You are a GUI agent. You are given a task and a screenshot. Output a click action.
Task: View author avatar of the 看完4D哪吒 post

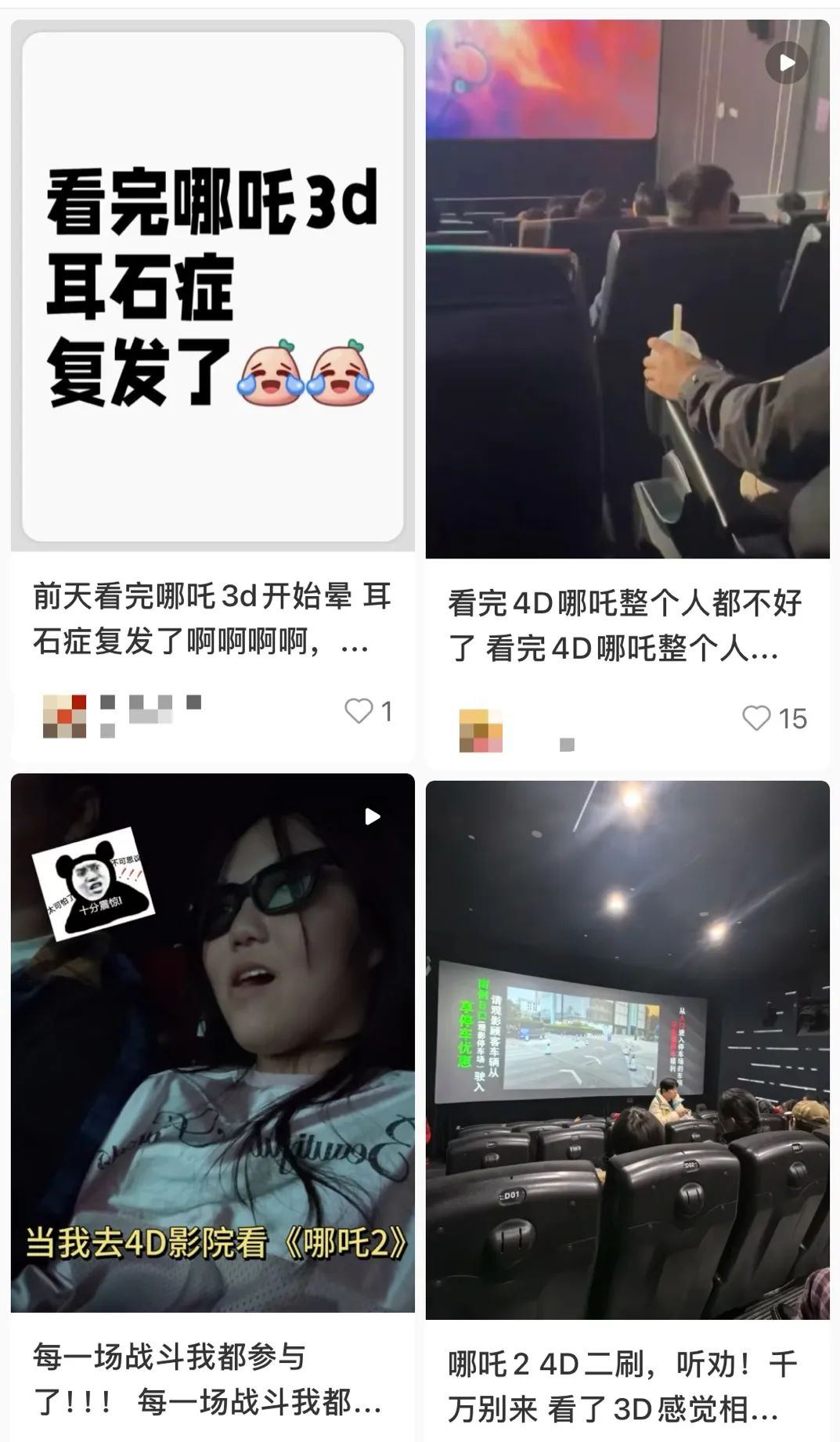point(480,730)
